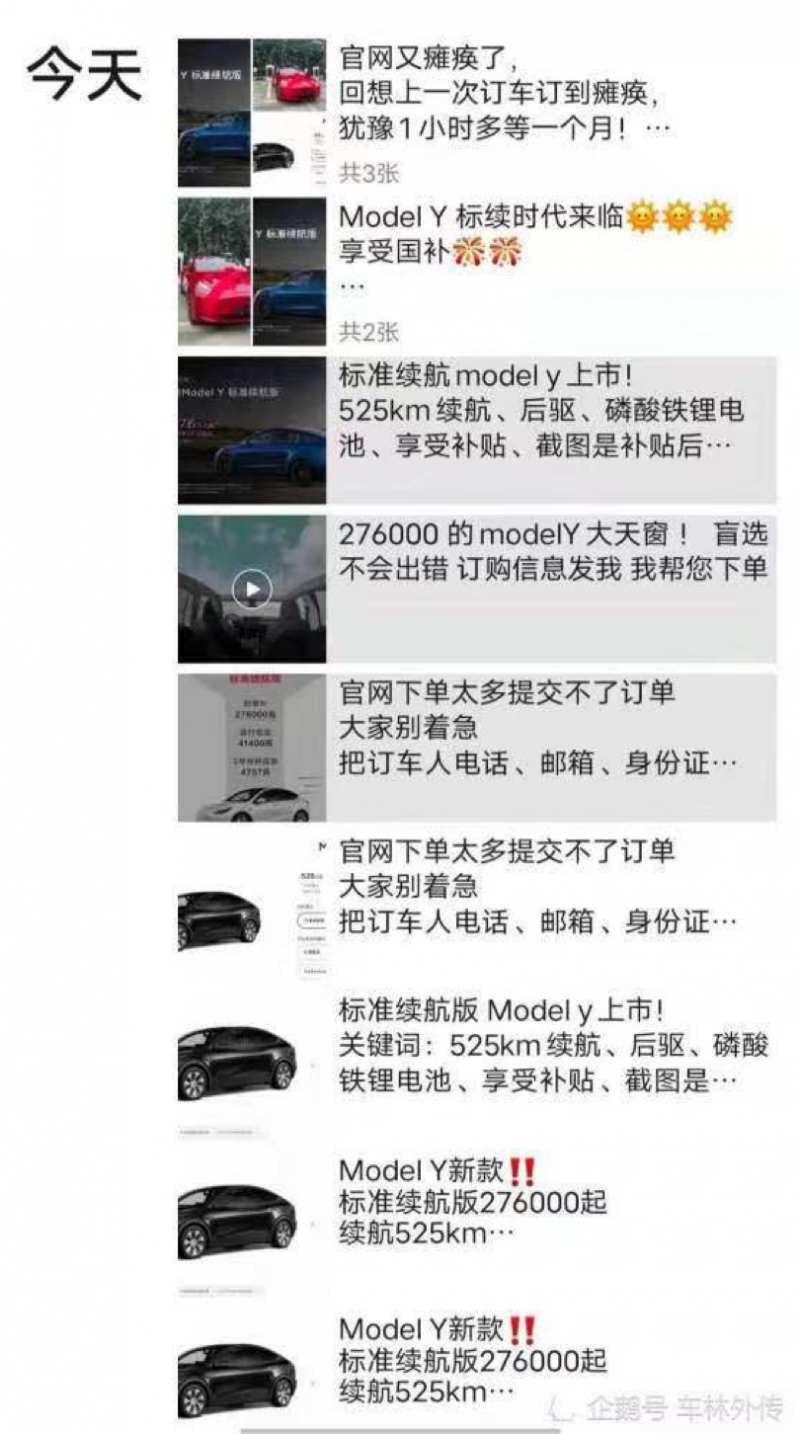800x1434 pixels.
Task: Open the Model Y 标续时代来临 post
Action: (534, 234)
